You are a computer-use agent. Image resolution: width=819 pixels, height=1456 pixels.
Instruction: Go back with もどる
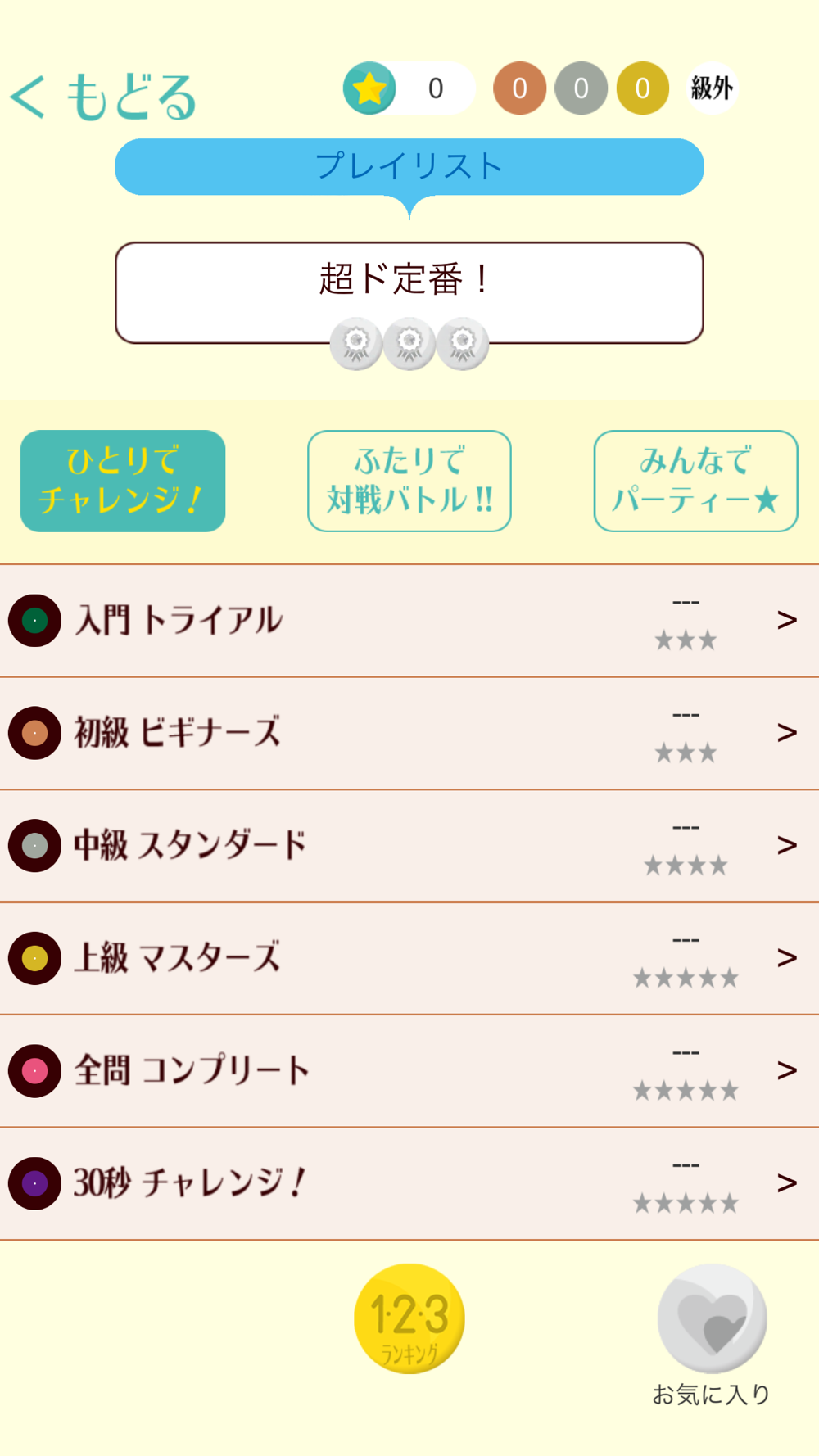103,97
